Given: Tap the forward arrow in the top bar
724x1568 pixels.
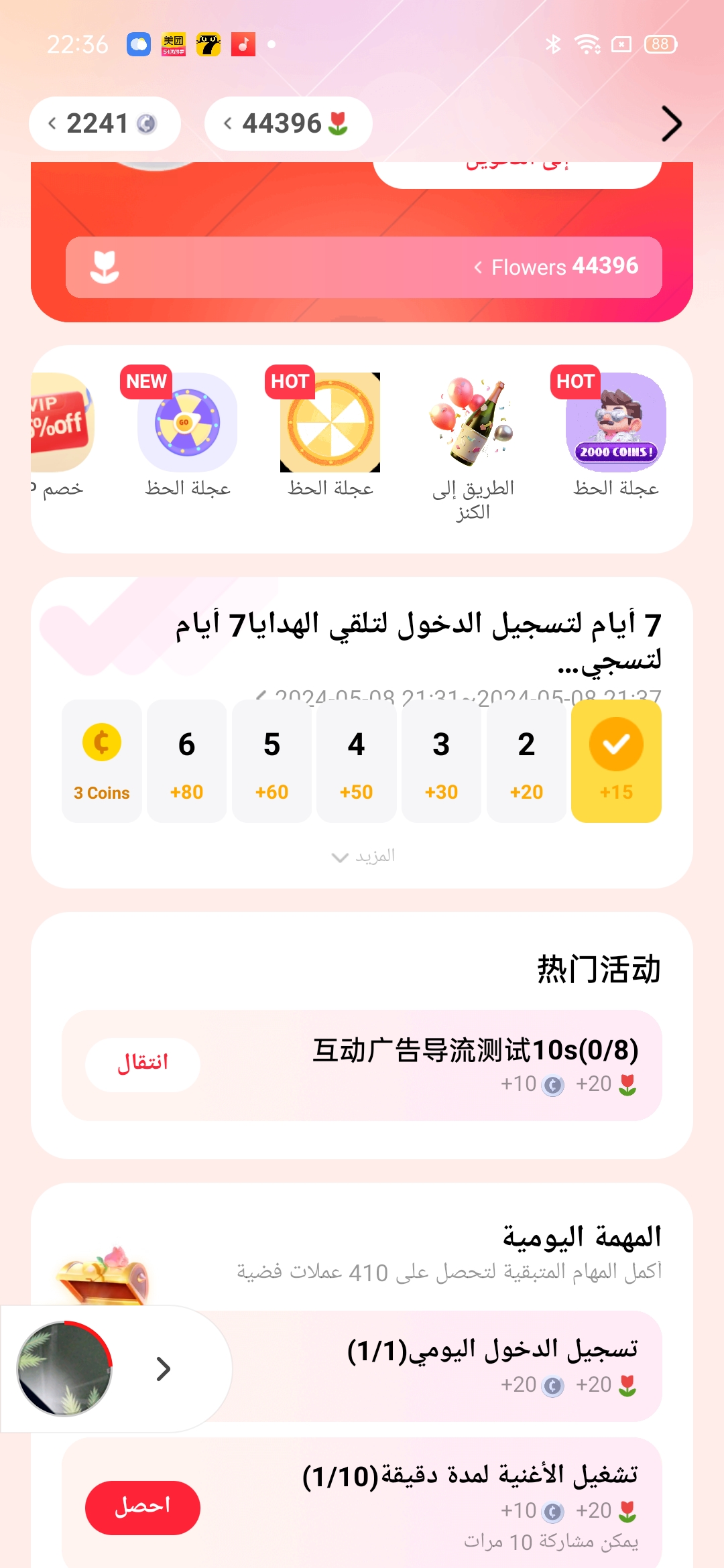Looking at the screenshot, I should point(671,124).
